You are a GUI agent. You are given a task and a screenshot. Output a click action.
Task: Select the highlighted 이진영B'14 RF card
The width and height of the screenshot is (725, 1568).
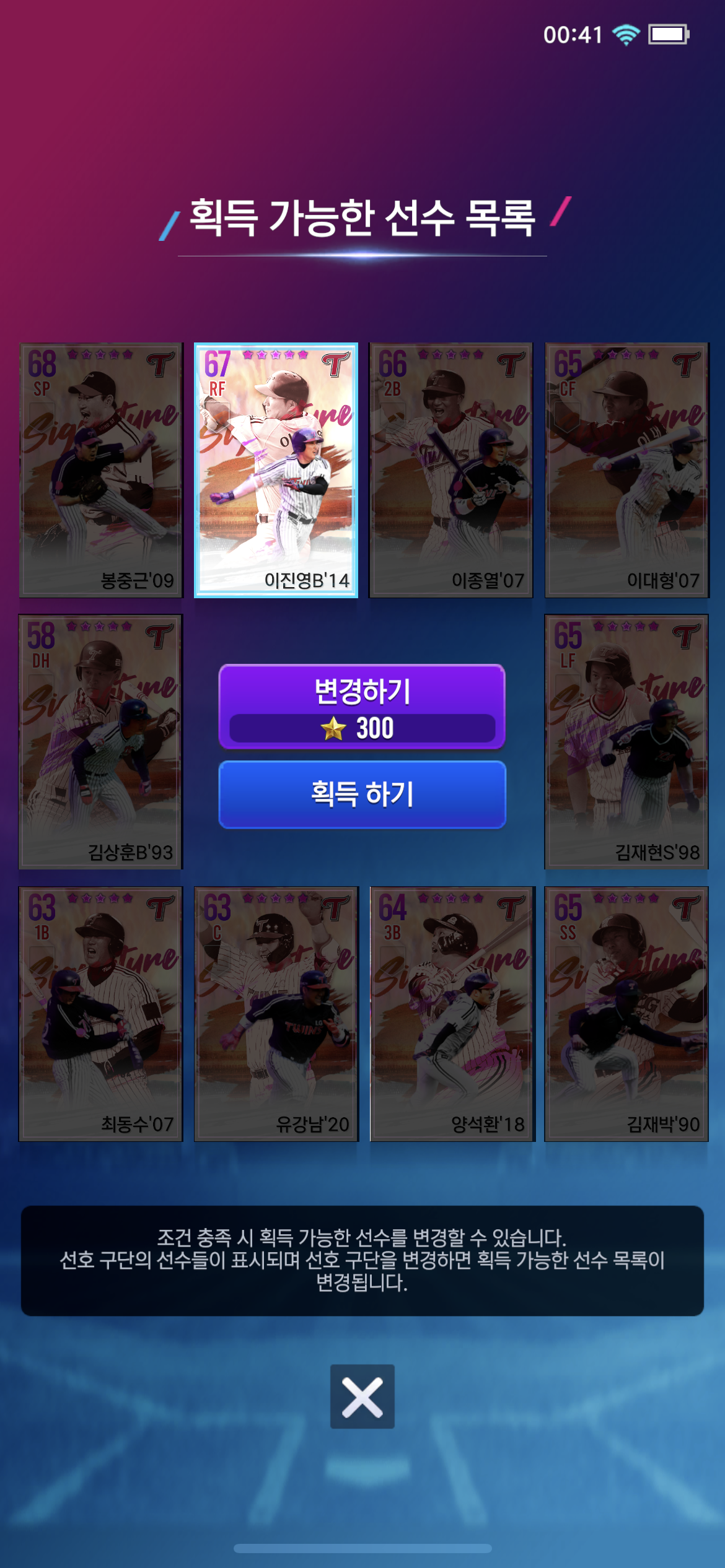tap(276, 470)
